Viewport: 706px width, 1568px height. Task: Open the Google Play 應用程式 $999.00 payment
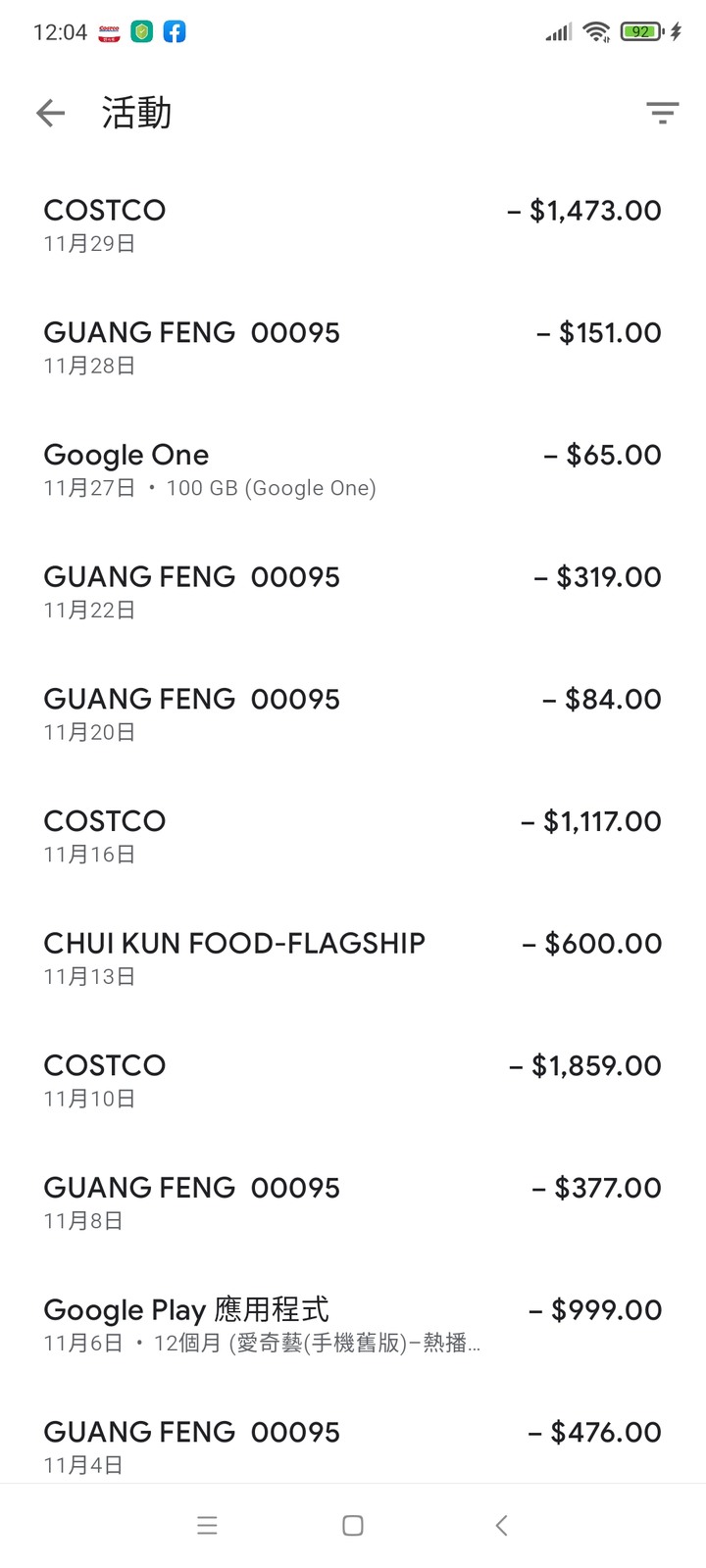point(353,1325)
